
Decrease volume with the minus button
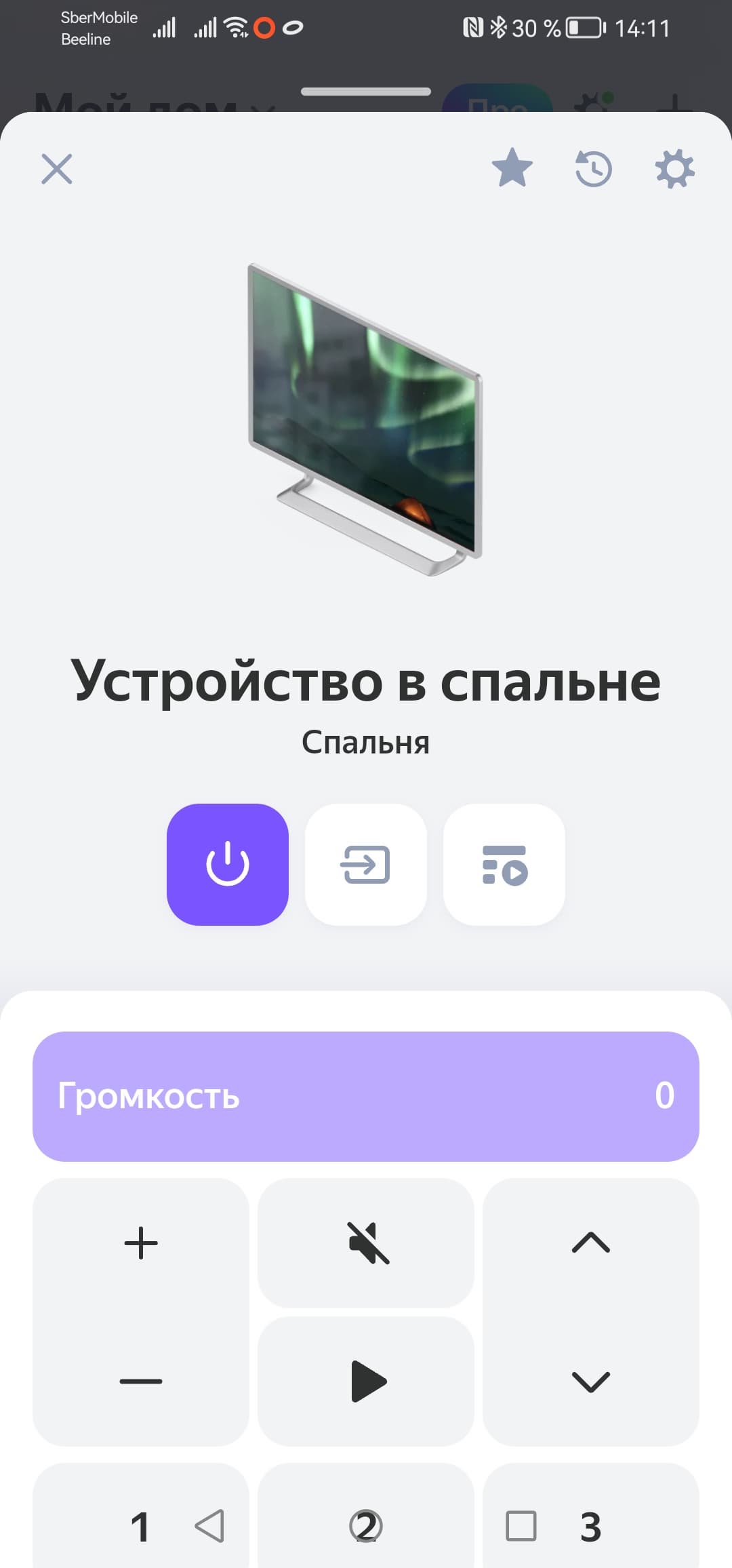pyautogui.click(x=141, y=1381)
